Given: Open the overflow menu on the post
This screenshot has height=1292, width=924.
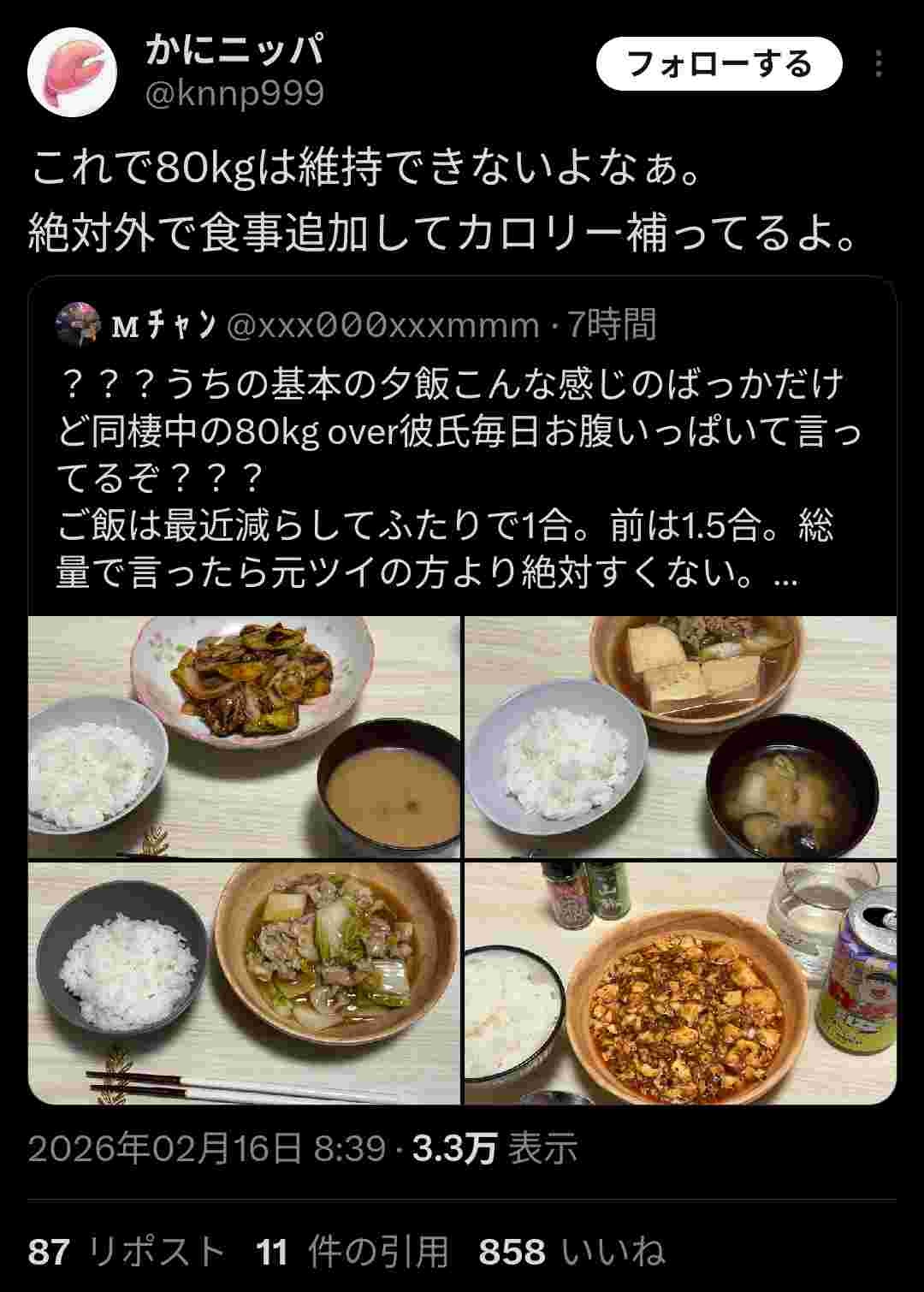Looking at the screenshot, I should pos(879,64).
